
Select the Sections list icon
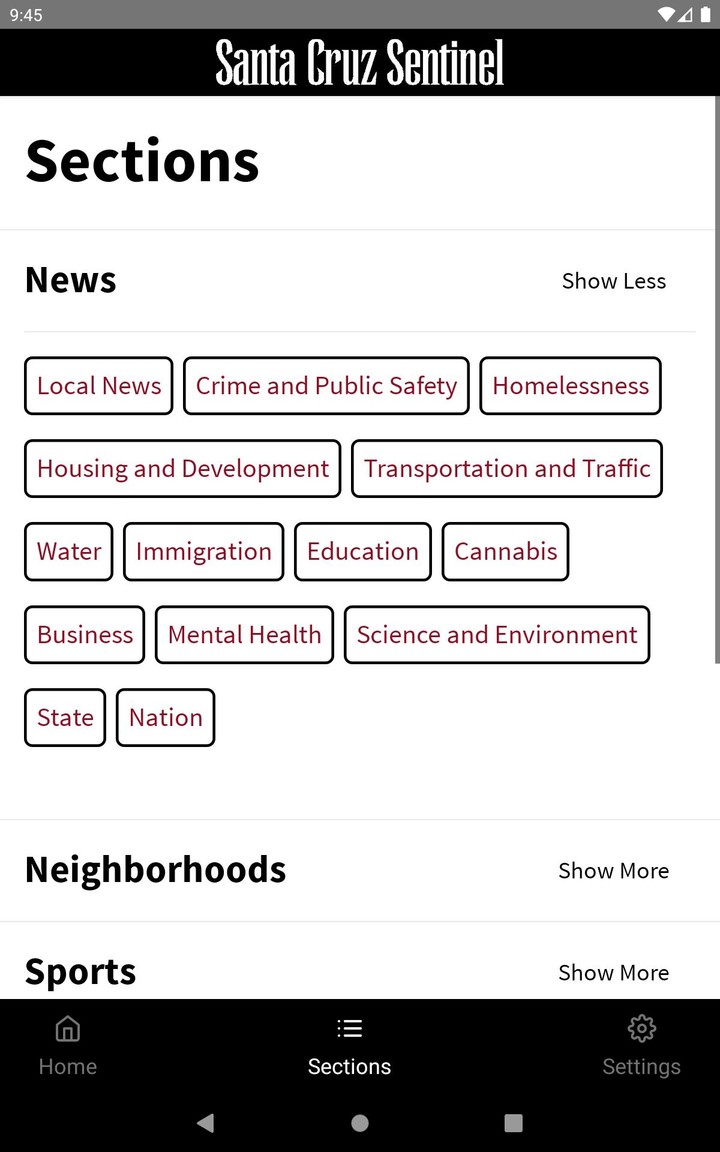[349, 1028]
